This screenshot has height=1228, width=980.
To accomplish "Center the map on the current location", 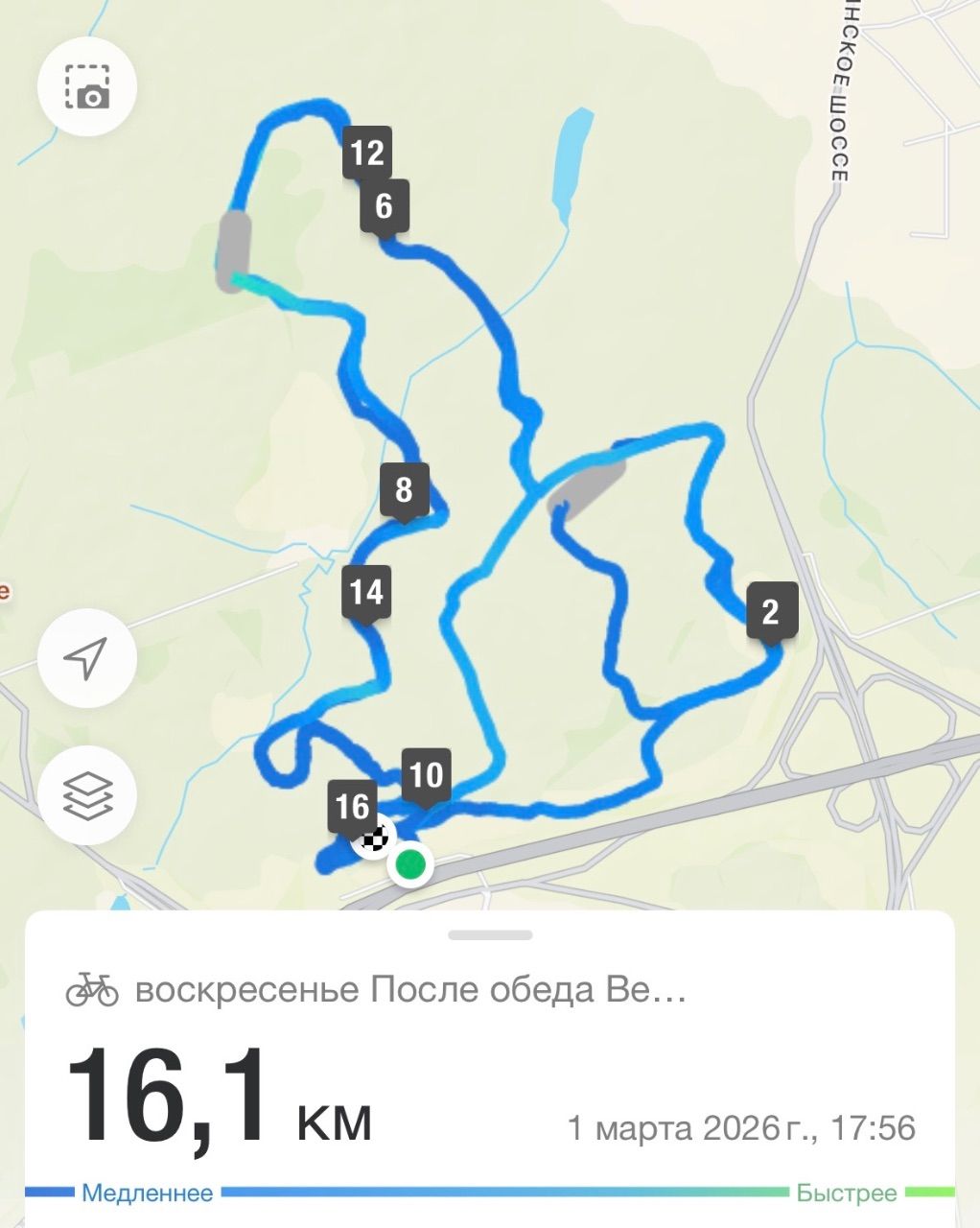I will pyautogui.click(x=87, y=658).
